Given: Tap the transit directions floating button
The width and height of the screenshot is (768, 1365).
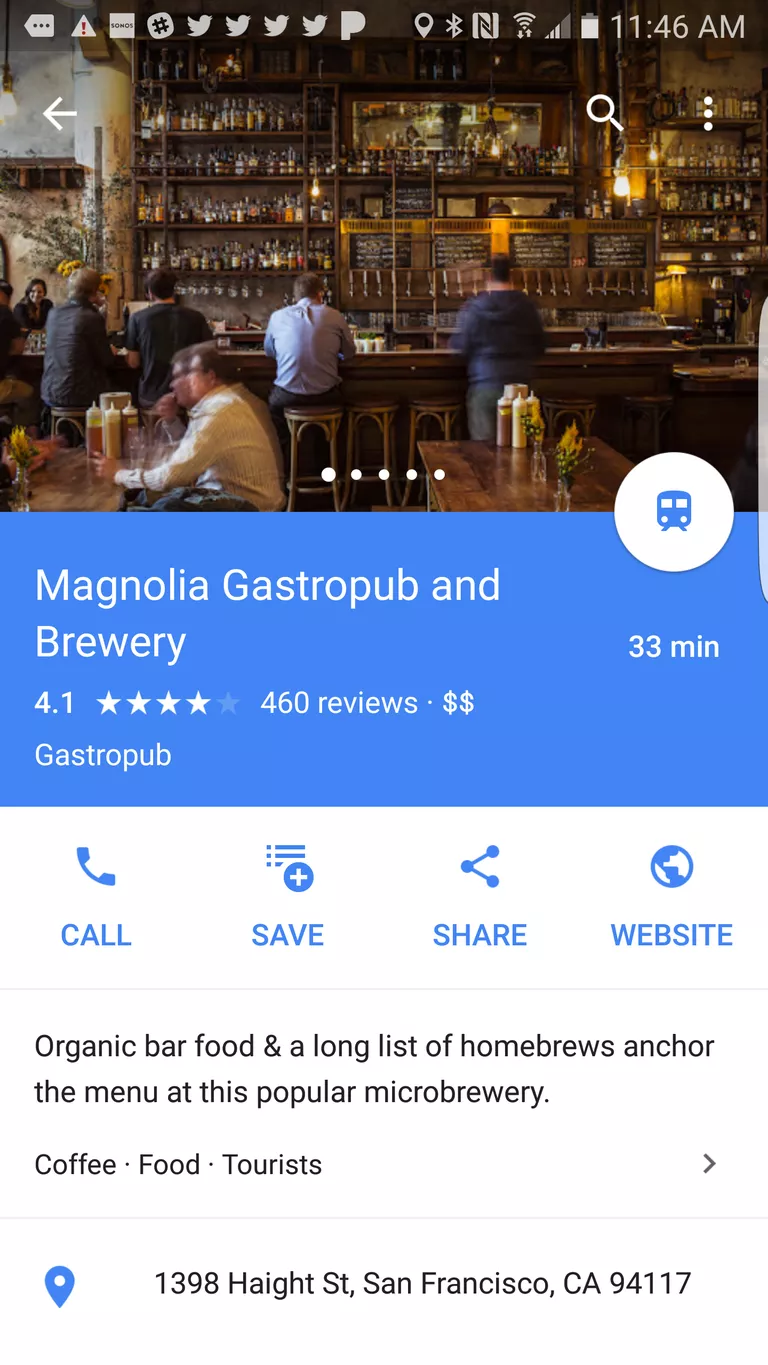Looking at the screenshot, I should coord(674,511).
